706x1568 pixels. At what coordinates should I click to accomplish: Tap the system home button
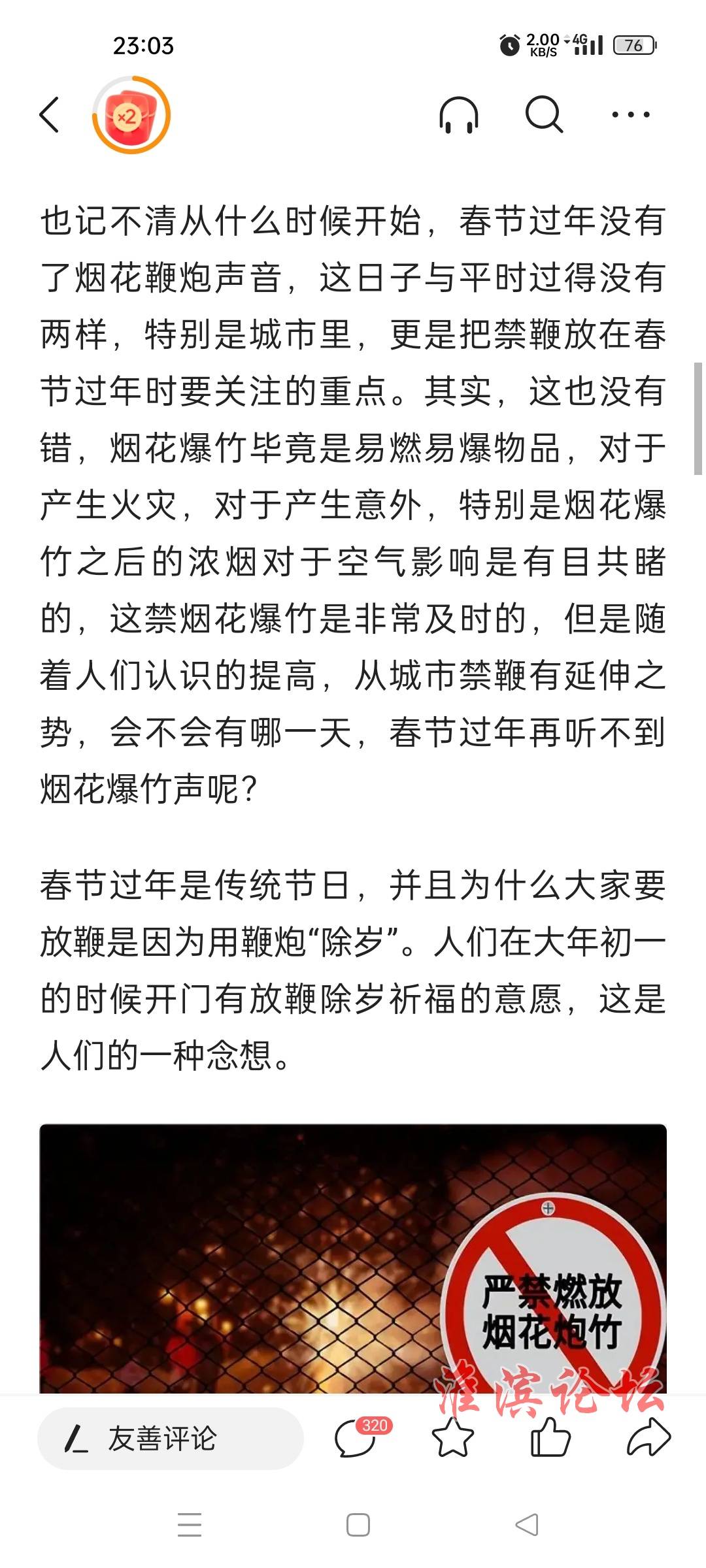coord(358,1525)
